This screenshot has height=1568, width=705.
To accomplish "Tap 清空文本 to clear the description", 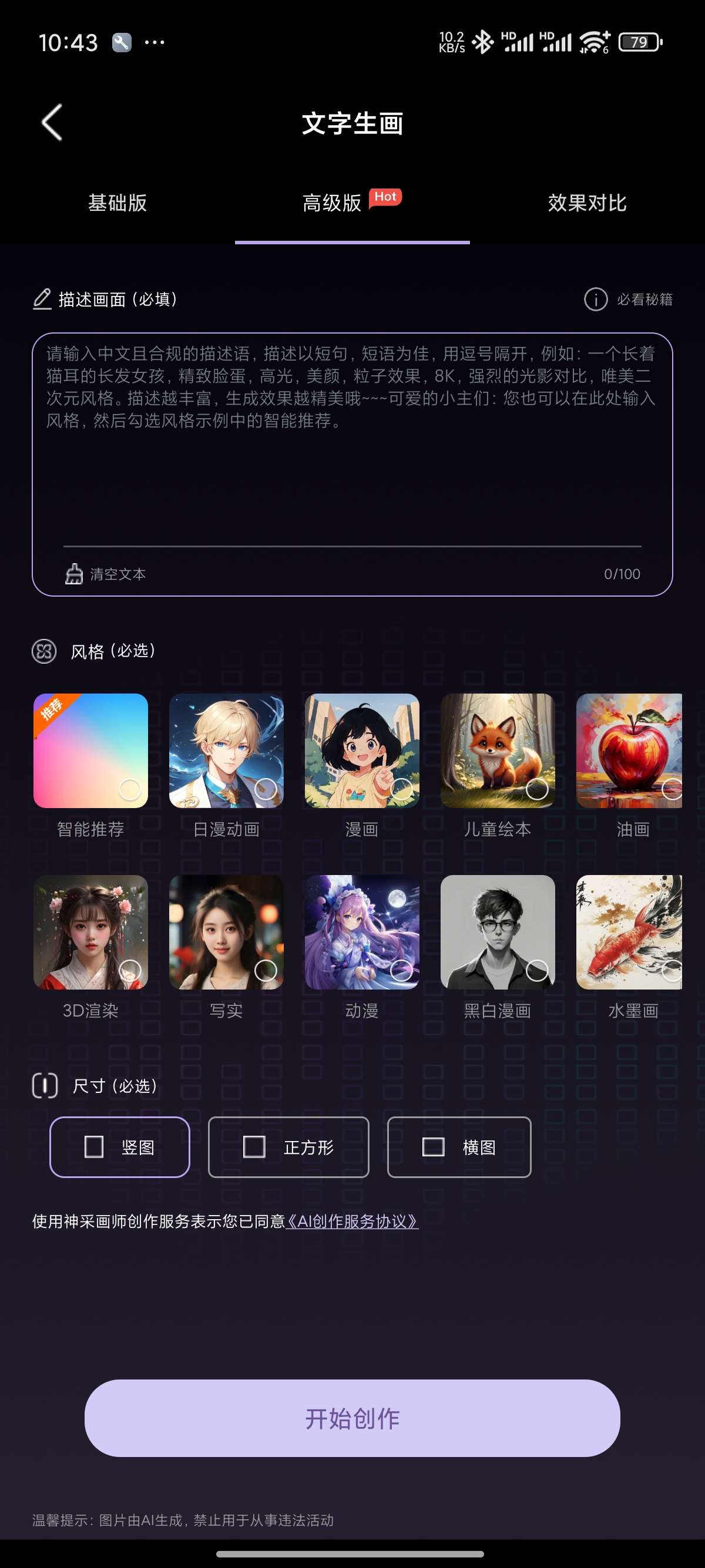I will tap(106, 574).
